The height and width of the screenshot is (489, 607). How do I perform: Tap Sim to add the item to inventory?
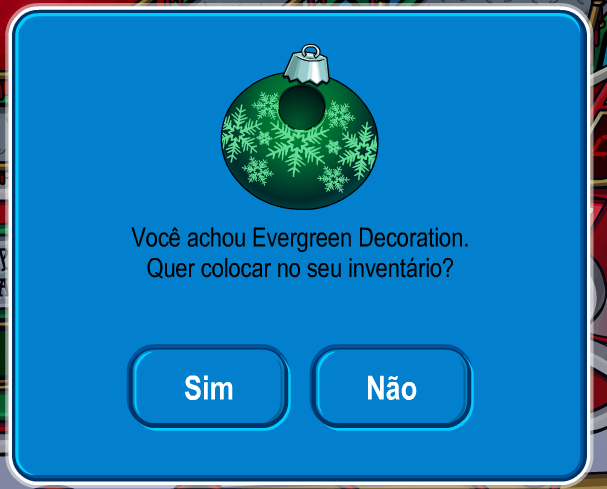click(x=208, y=388)
